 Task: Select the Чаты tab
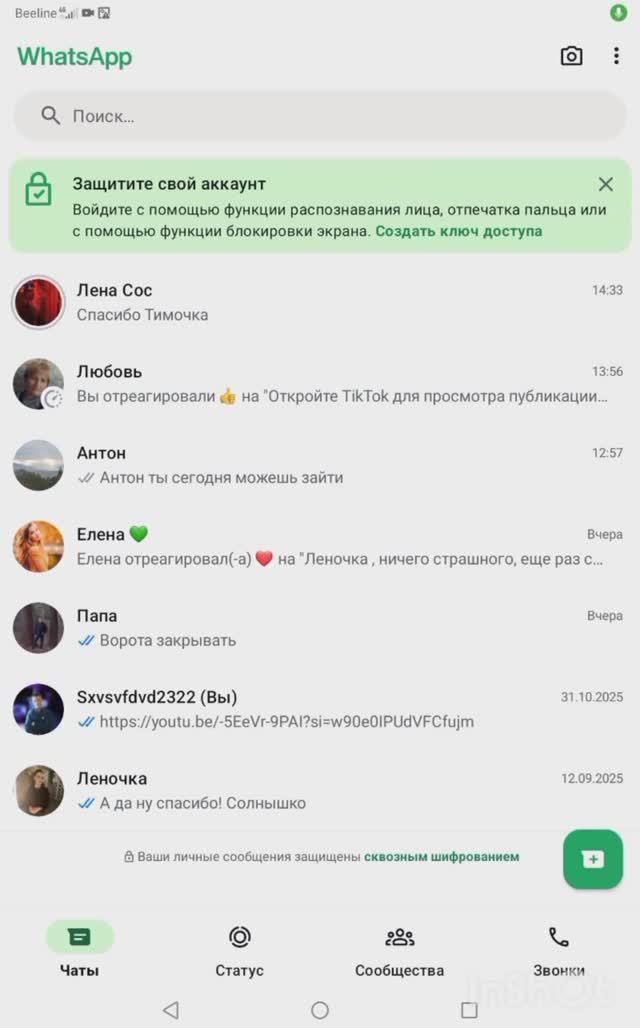[80, 950]
